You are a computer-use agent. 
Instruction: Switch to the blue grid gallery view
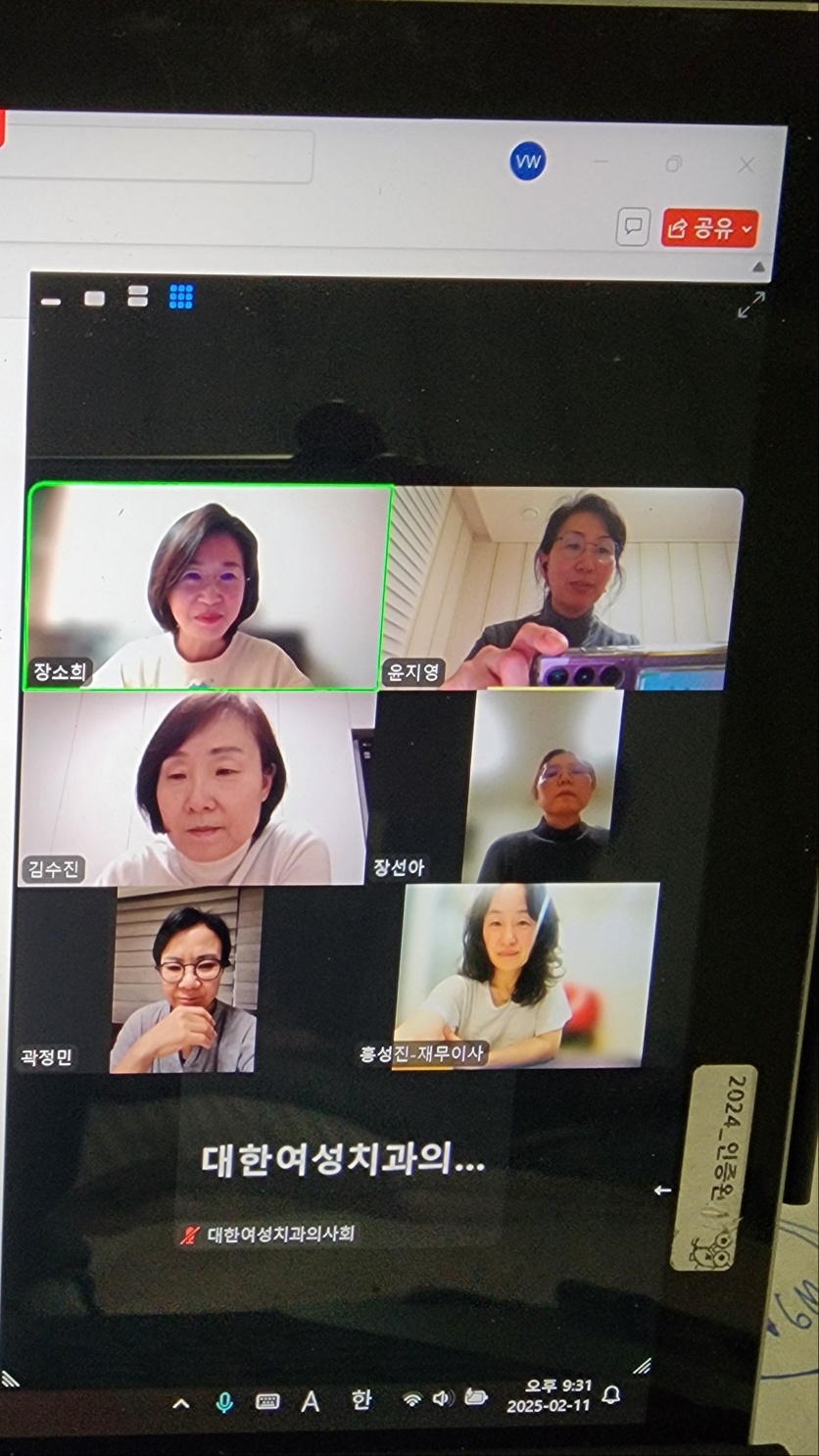coord(181,297)
